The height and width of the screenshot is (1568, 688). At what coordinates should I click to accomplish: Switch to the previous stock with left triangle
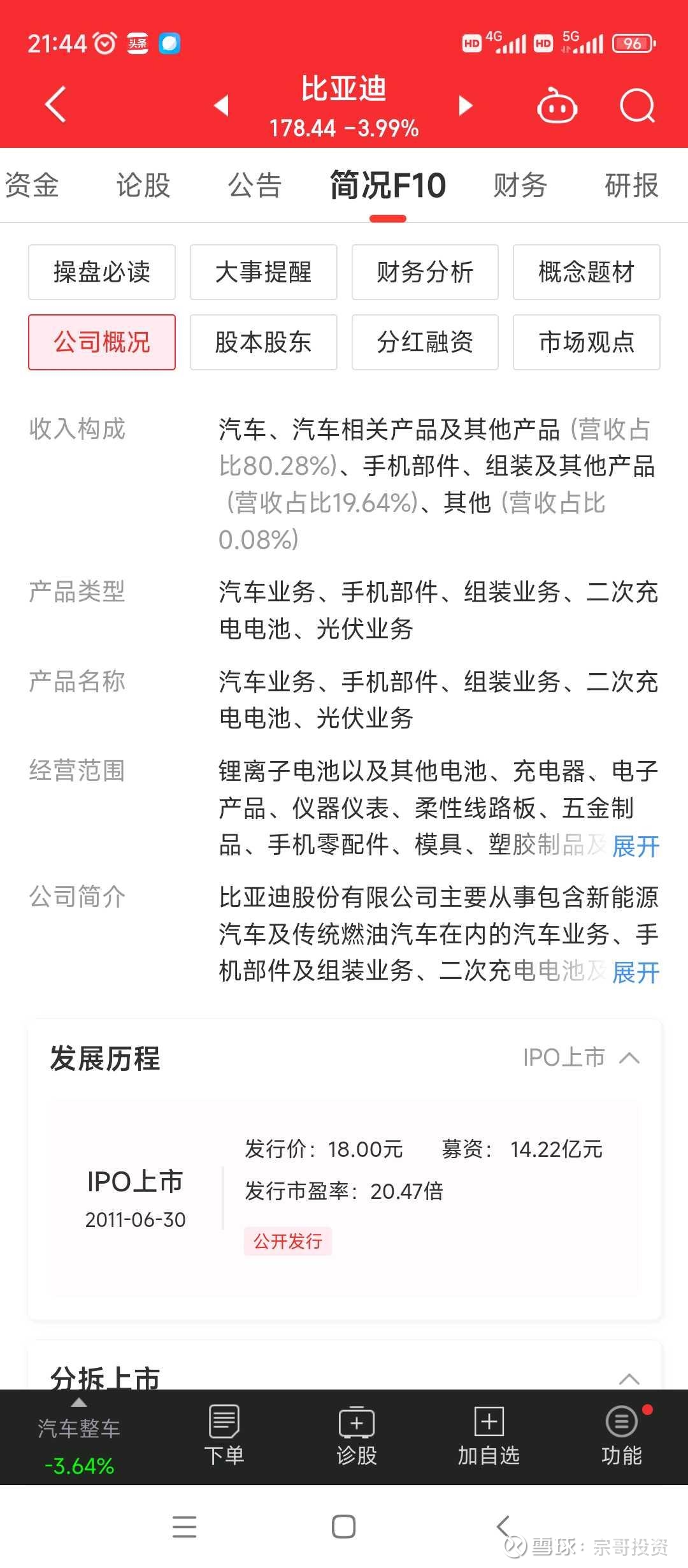click(221, 105)
